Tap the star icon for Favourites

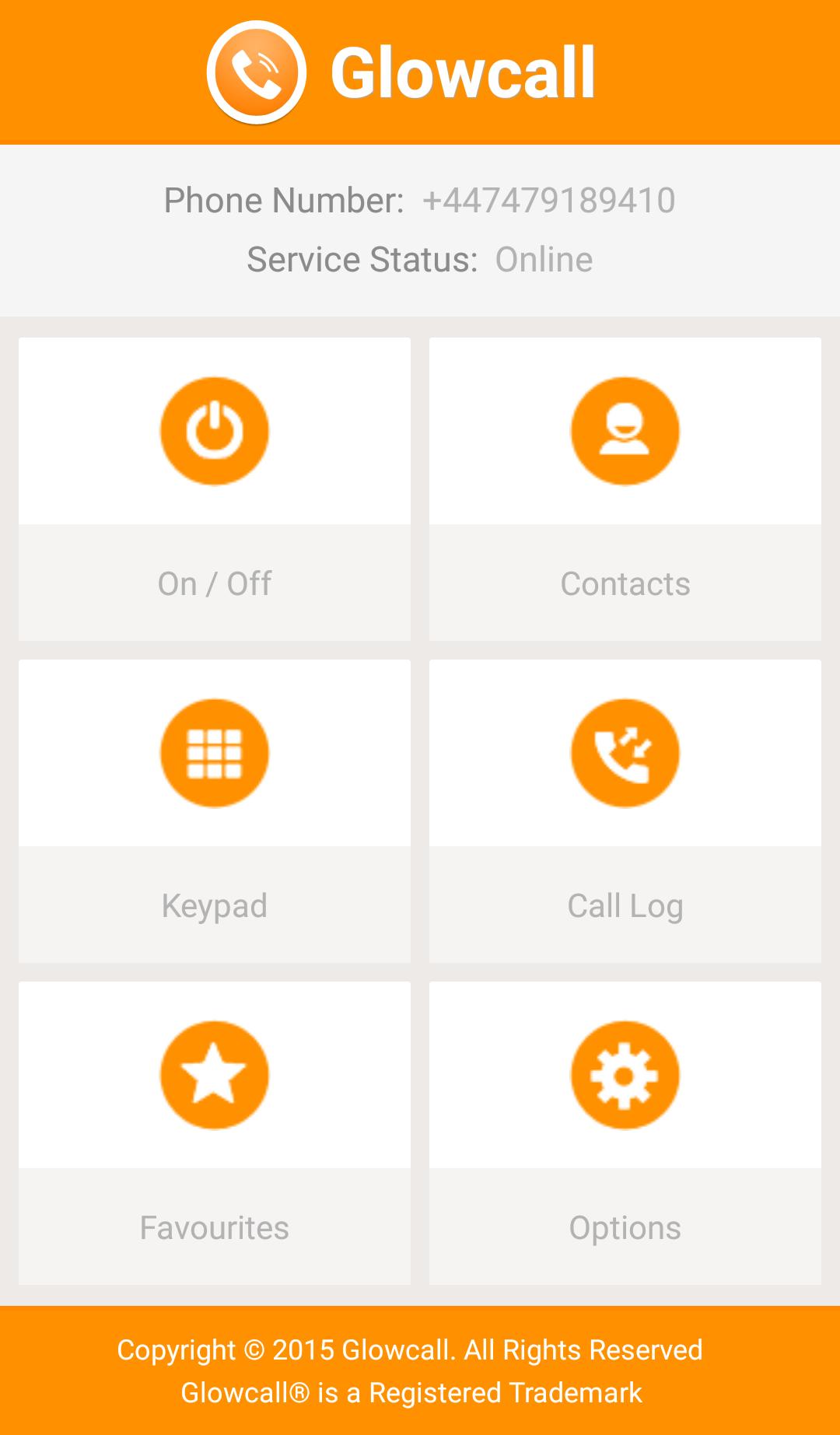click(215, 1075)
